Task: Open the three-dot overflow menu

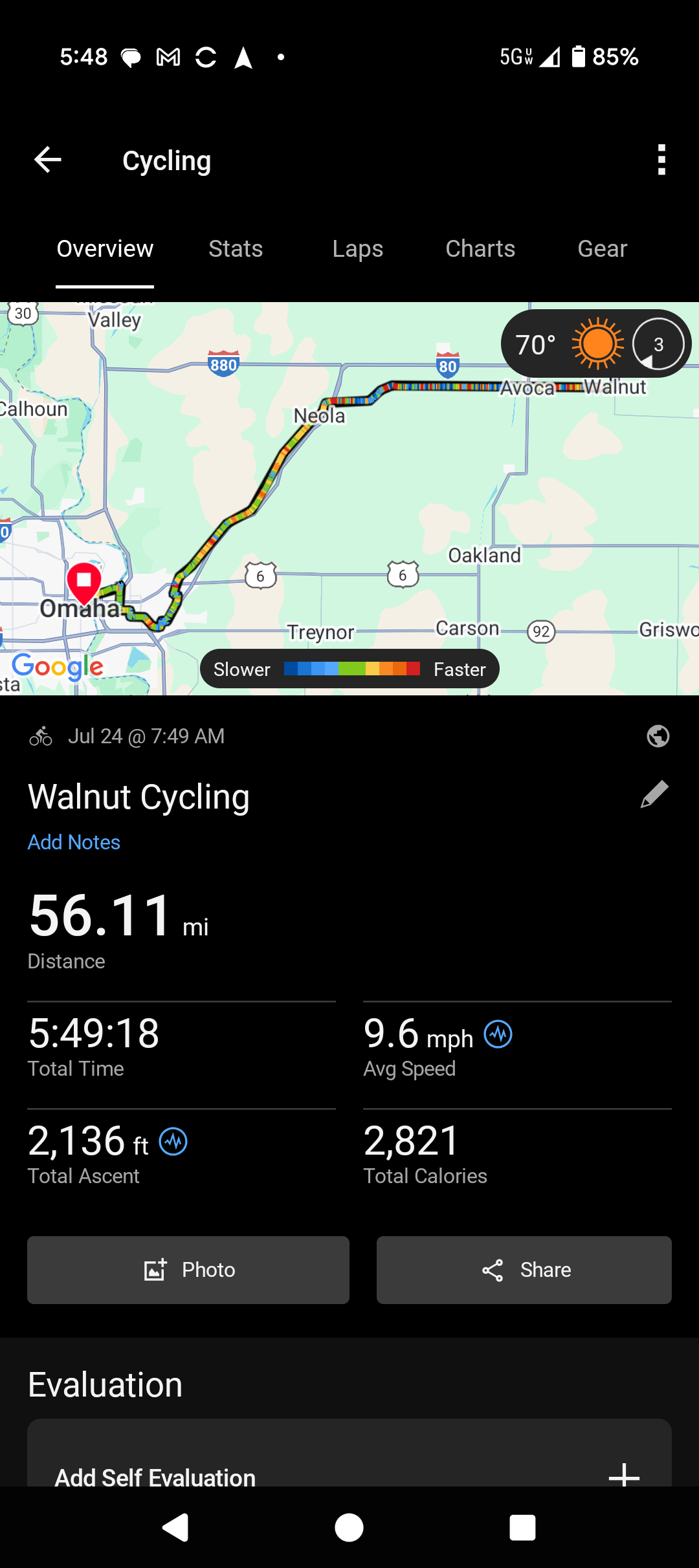Action: click(x=661, y=160)
